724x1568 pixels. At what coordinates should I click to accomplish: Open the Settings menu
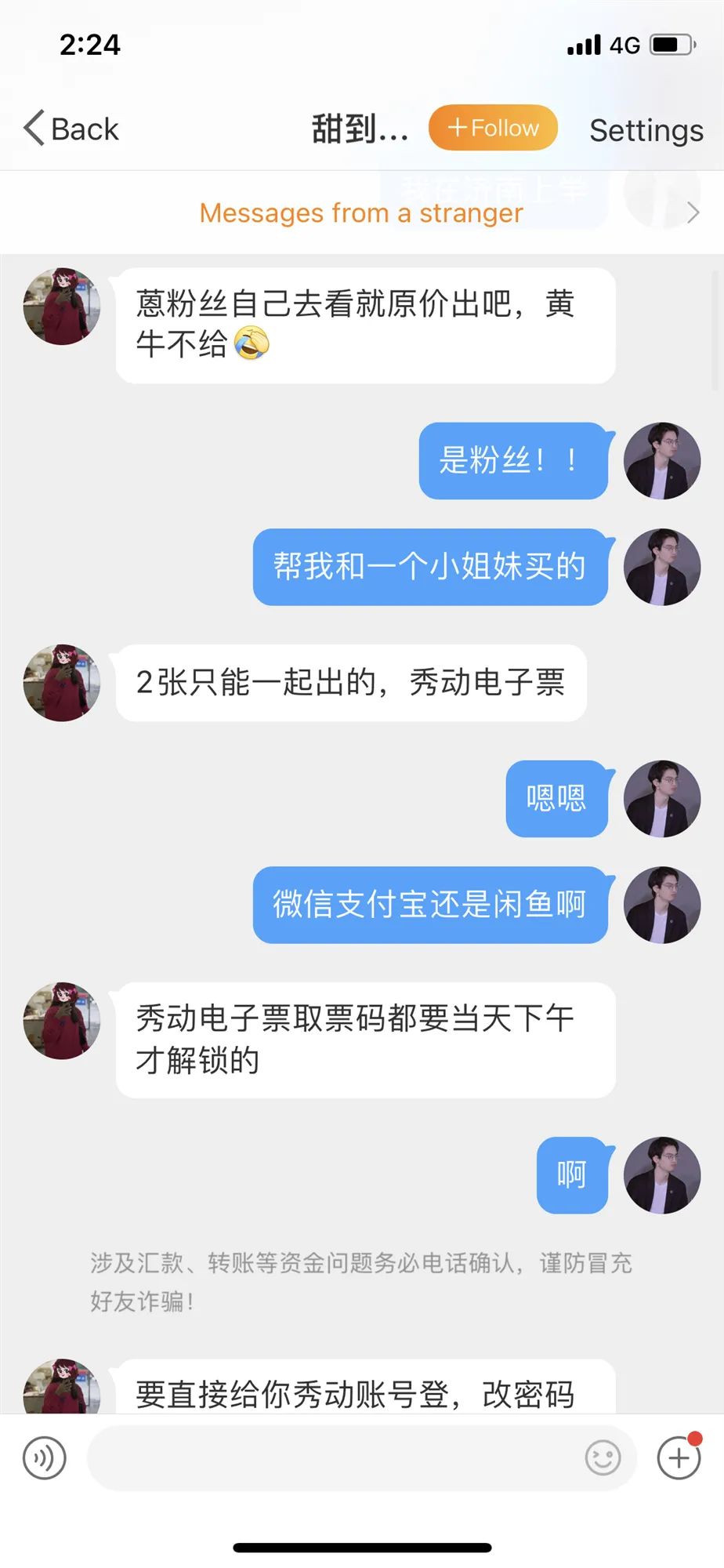(646, 129)
